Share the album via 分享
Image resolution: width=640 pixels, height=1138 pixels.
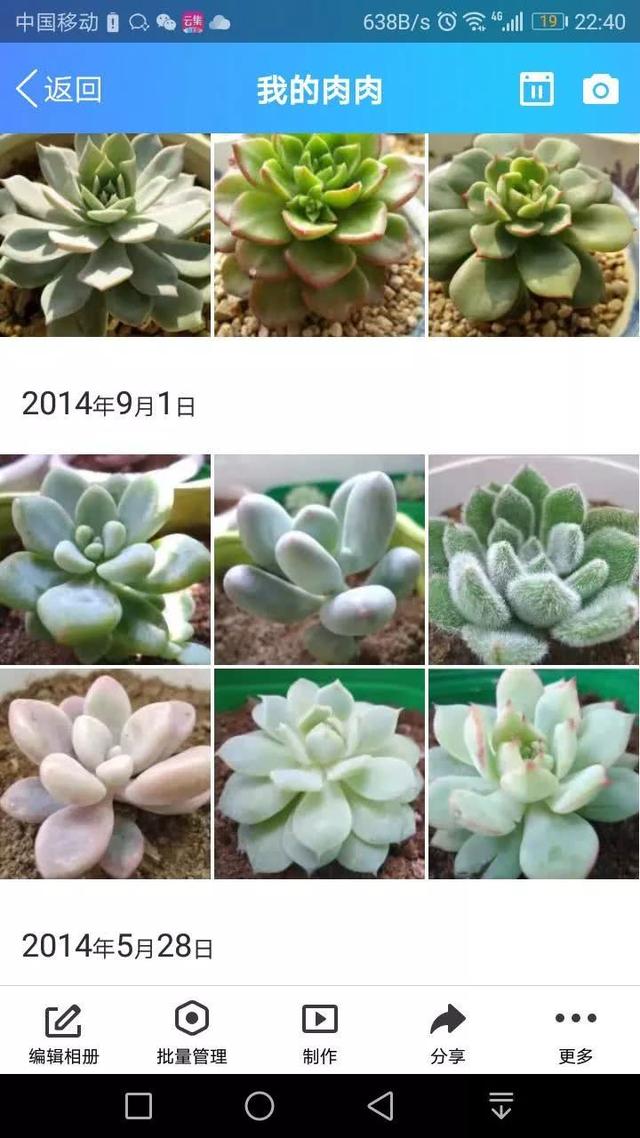447,1034
